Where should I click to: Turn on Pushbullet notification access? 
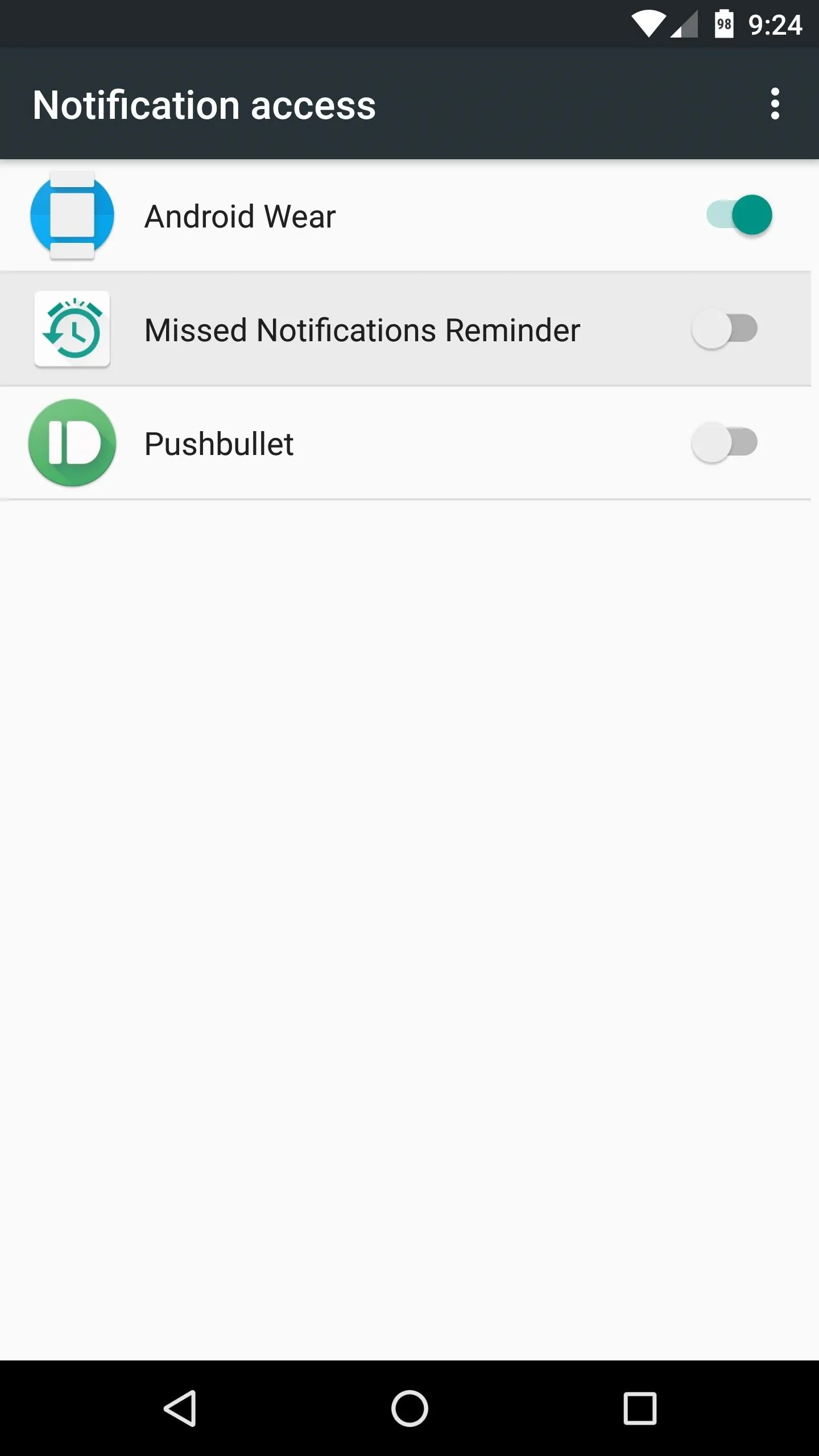[x=725, y=443]
